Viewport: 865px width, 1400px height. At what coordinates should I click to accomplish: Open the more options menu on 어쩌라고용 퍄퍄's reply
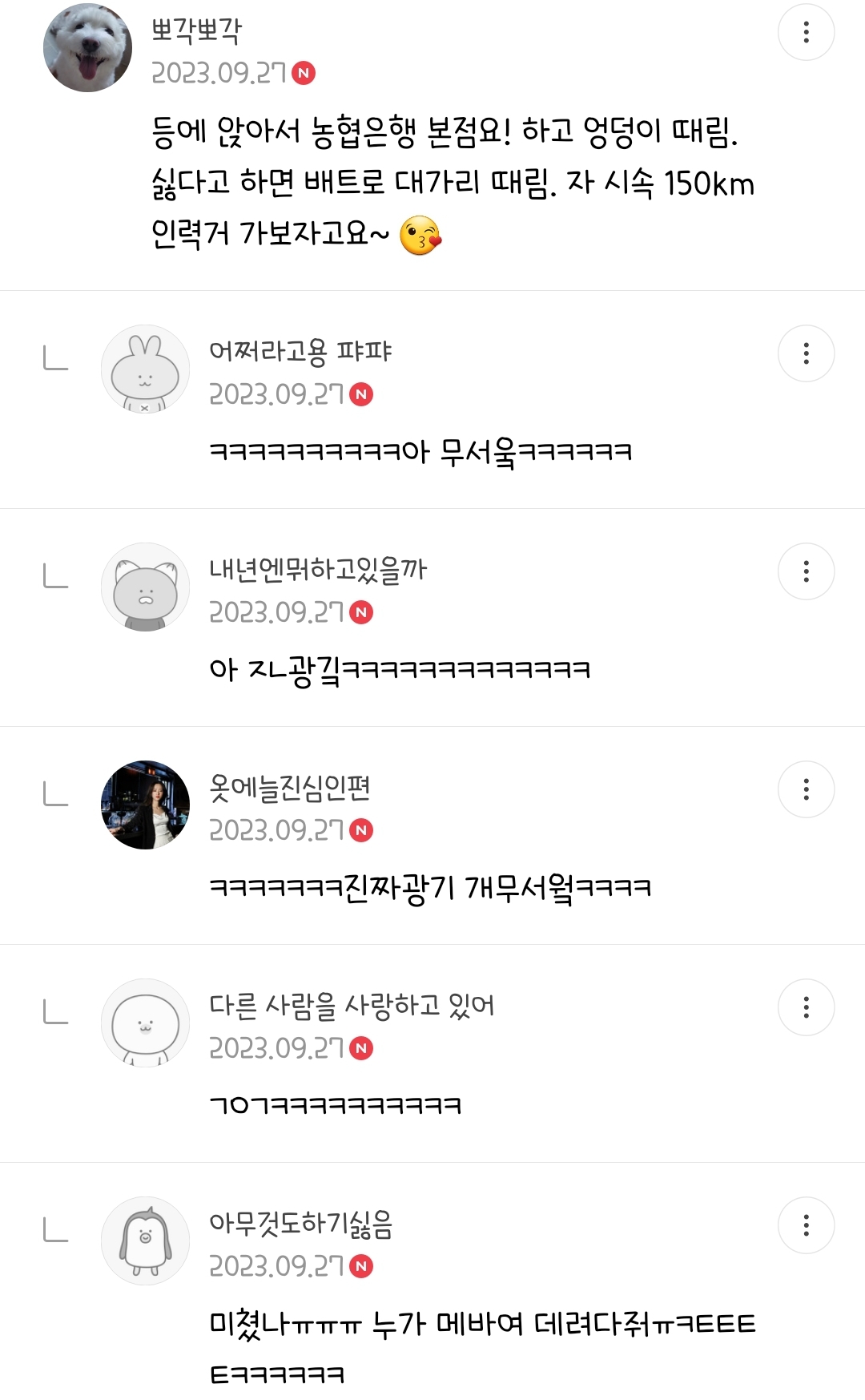click(x=806, y=353)
